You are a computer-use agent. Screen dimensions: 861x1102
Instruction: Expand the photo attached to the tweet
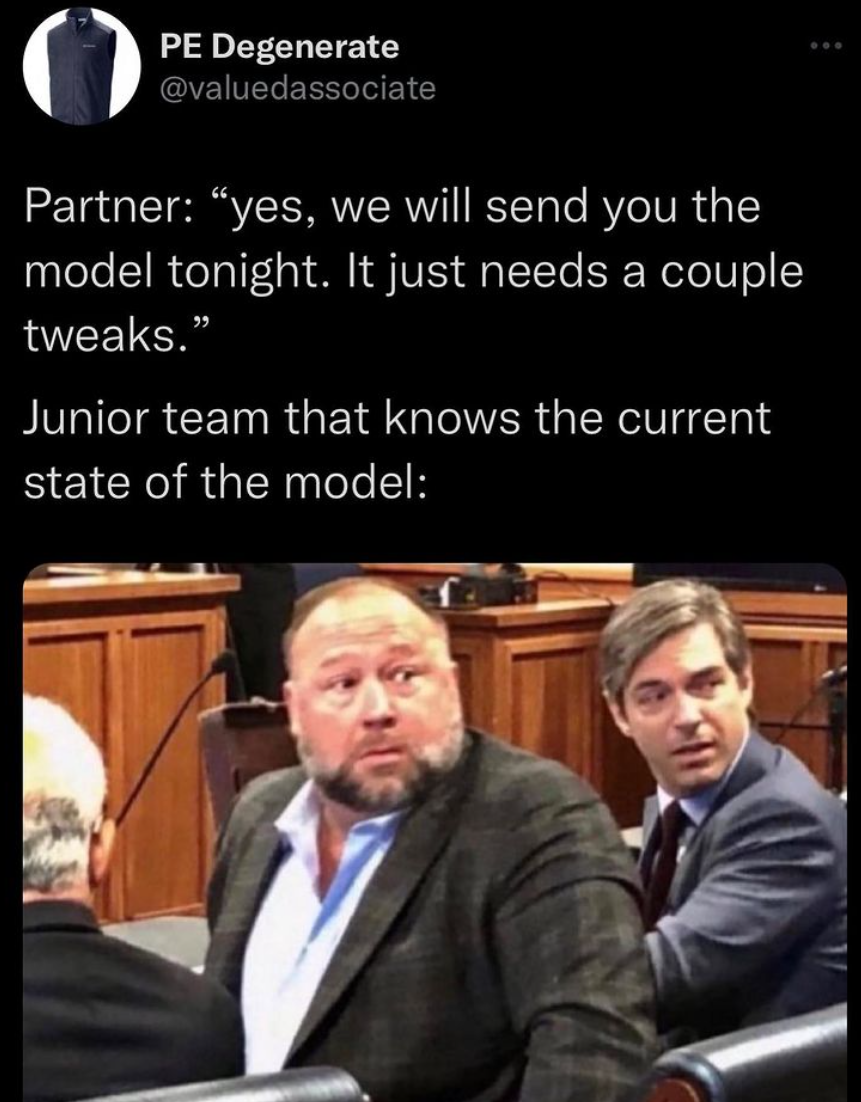pos(434,830)
